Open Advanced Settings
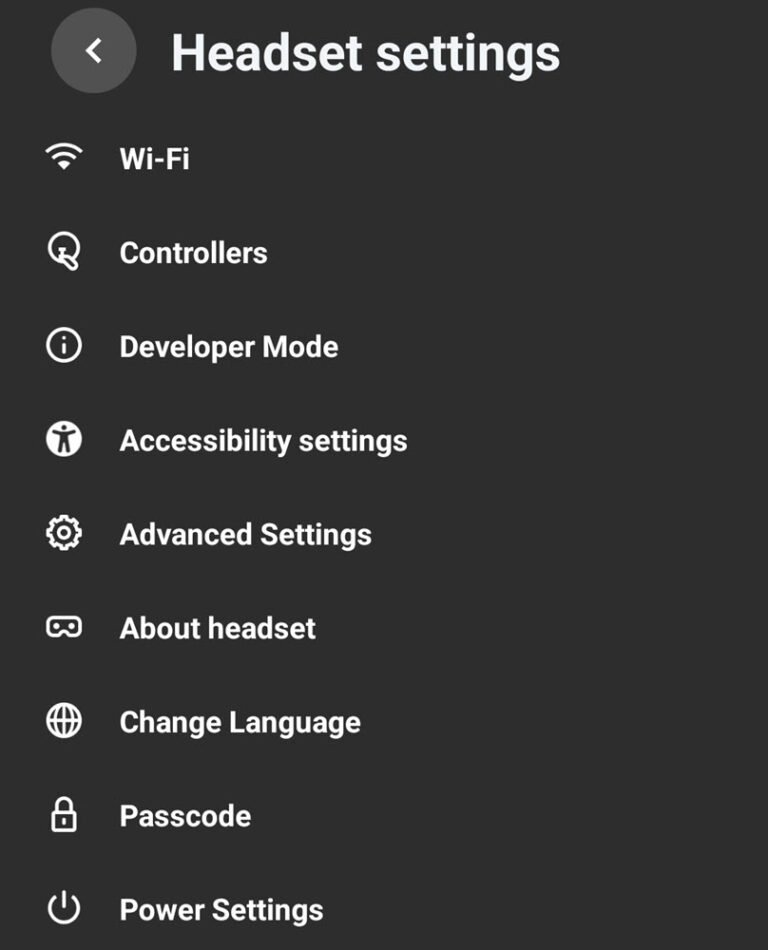768x950 pixels. (x=245, y=534)
